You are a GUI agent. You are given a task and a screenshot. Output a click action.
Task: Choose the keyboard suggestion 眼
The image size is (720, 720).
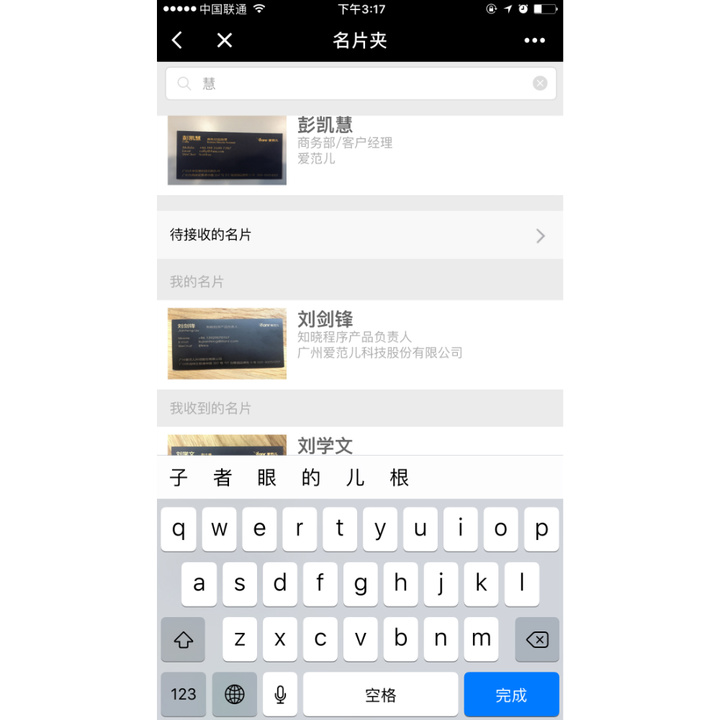[x=267, y=478]
